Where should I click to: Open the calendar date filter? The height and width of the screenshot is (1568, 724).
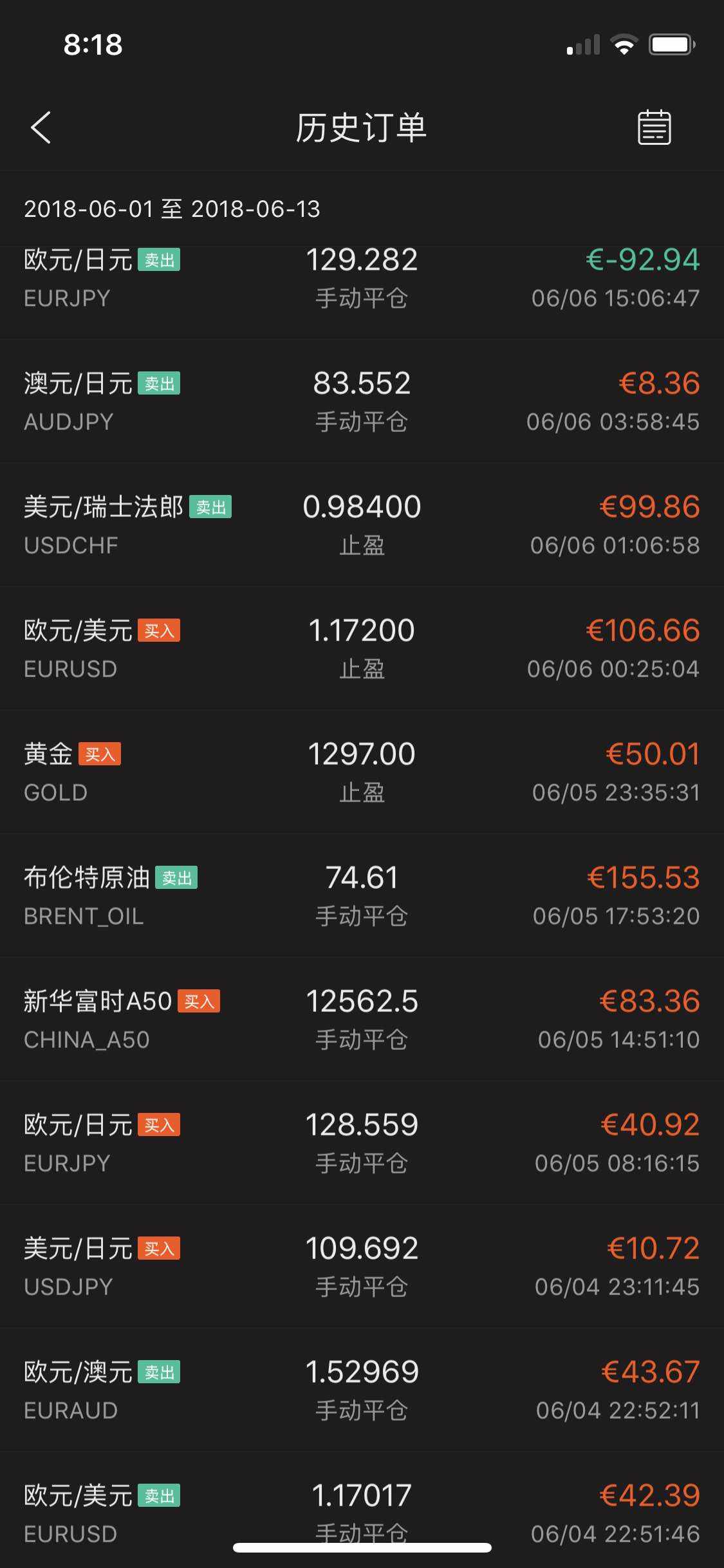pyautogui.click(x=654, y=127)
